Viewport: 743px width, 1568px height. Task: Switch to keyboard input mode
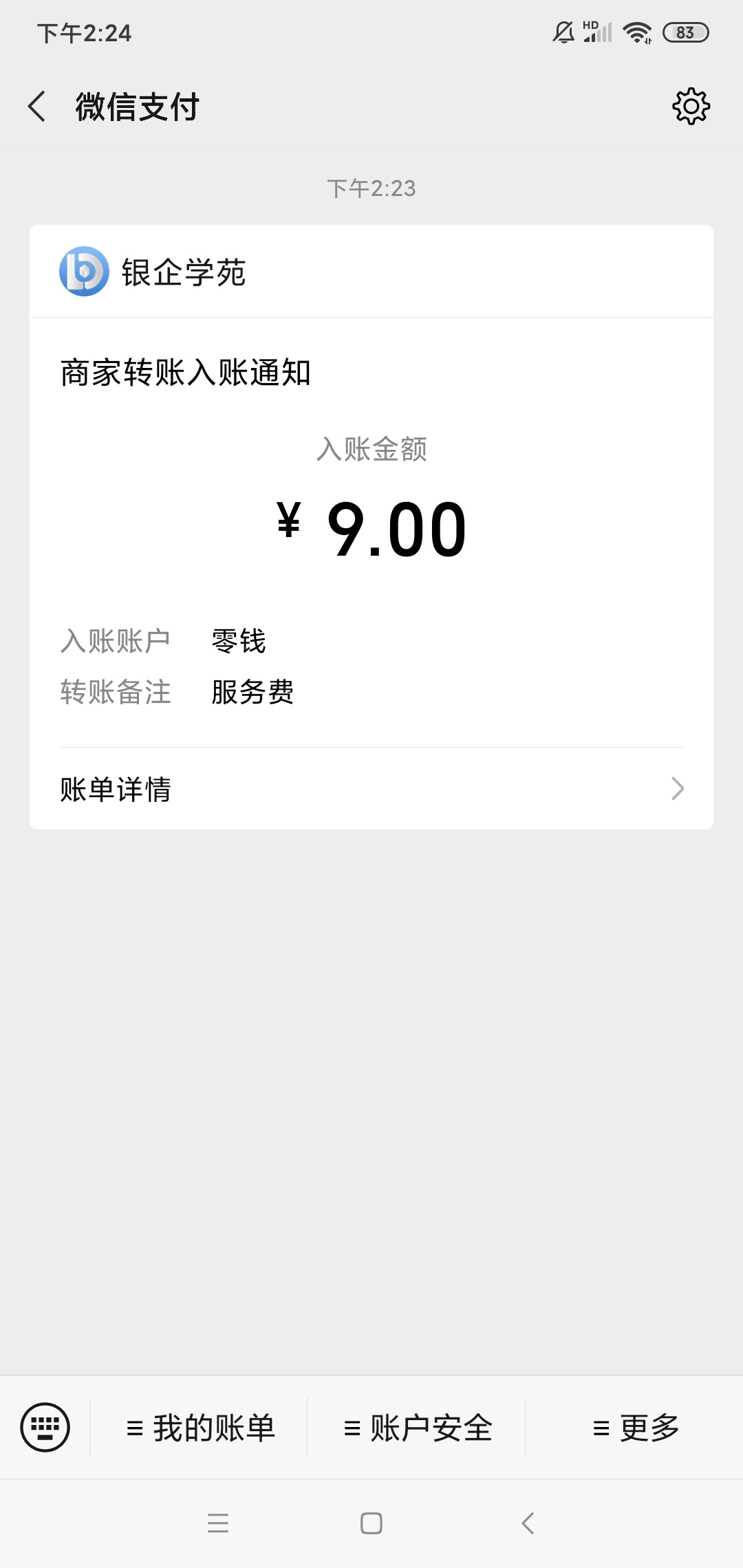pyautogui.click(x=45, y=1427)
